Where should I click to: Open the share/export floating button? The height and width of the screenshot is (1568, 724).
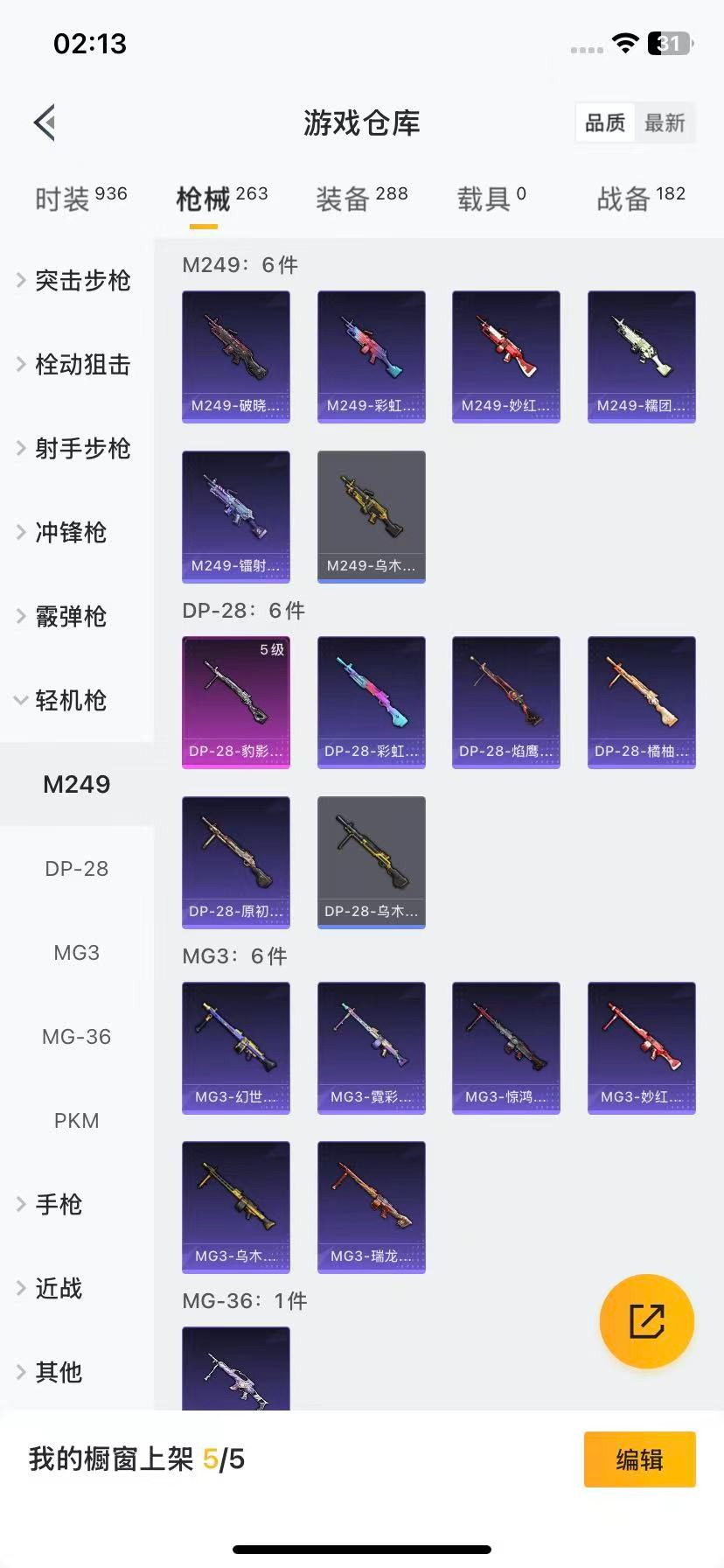pyautogui.click(x=646, y=1321)
